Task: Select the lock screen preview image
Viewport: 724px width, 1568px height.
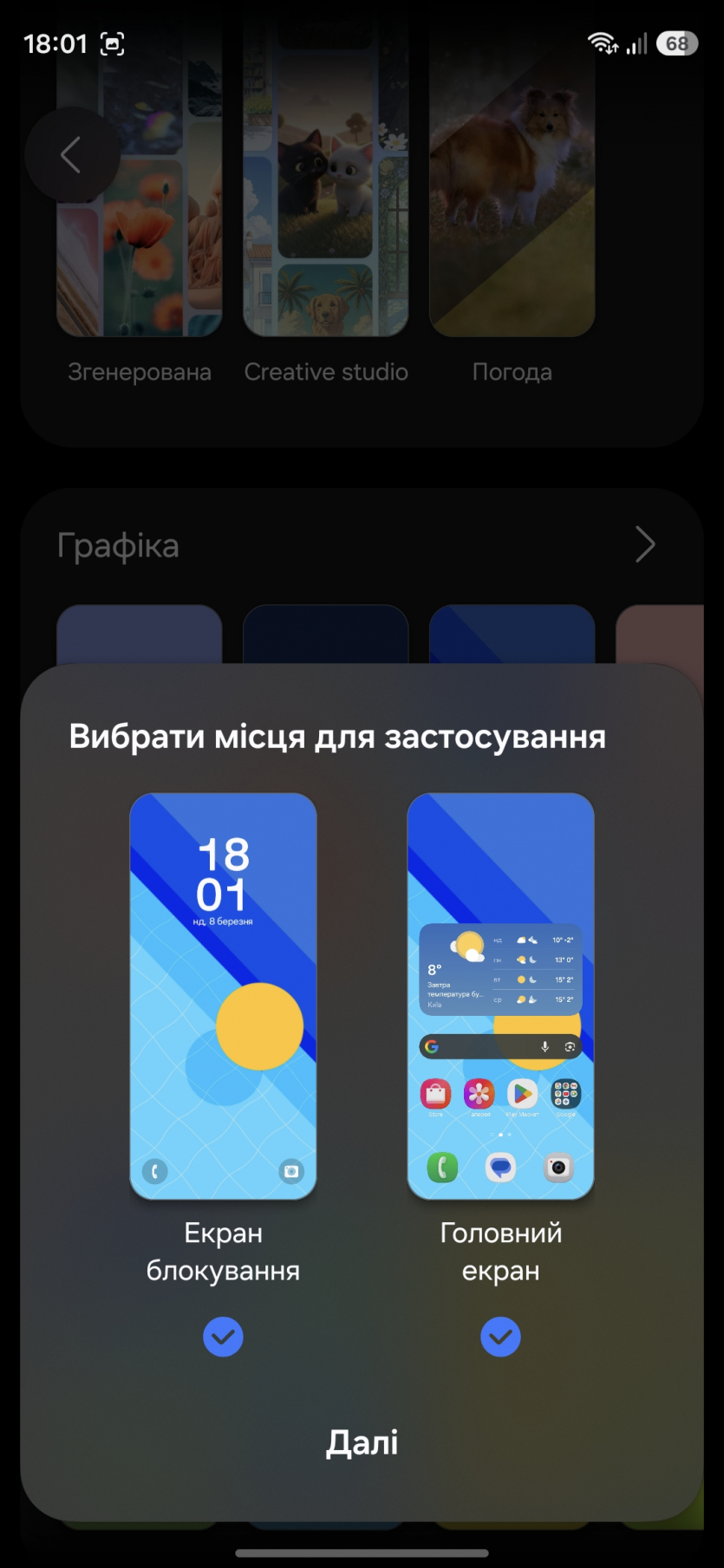Action: [x=223, y=996]
